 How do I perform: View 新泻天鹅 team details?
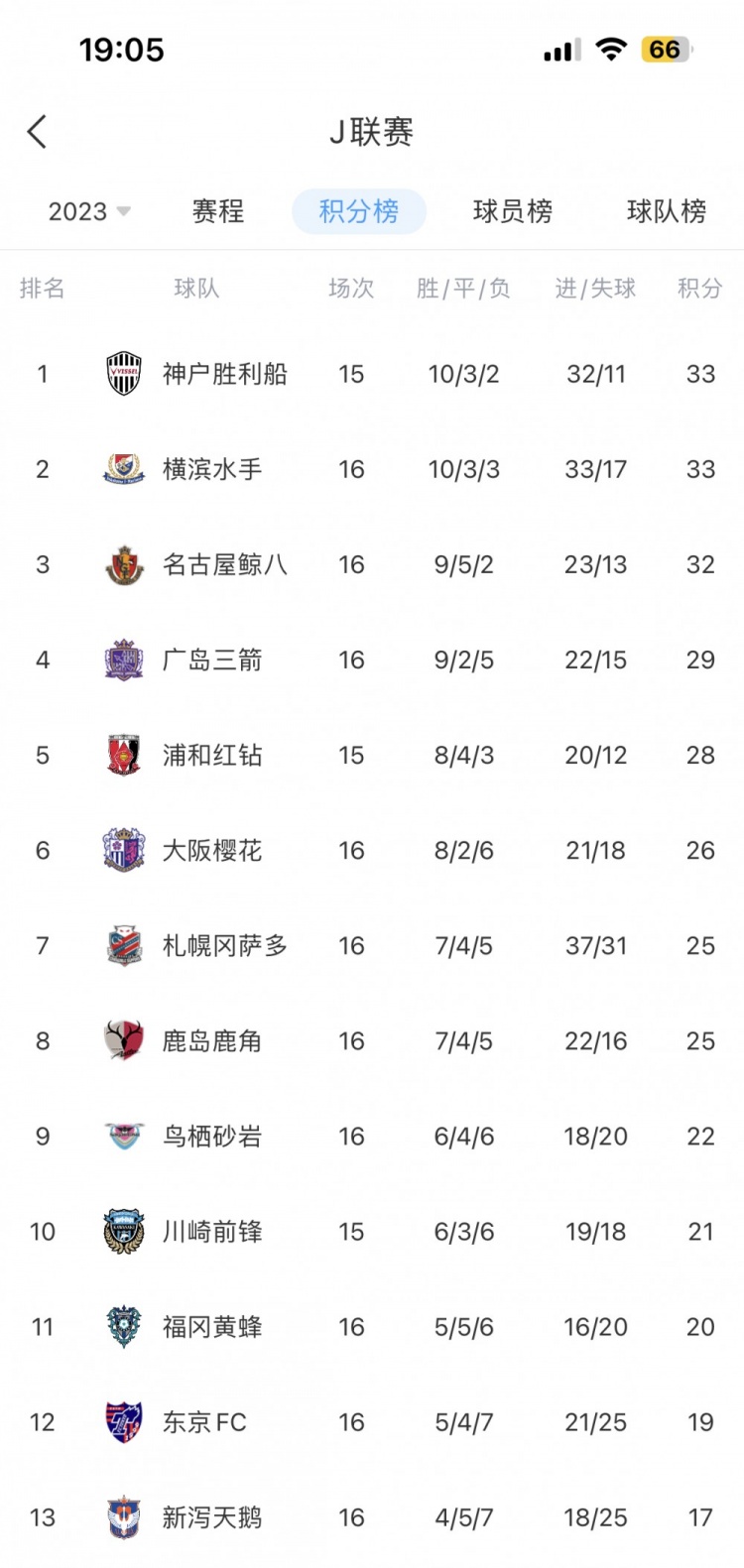pyautogui.click(x=372, y=1516)
